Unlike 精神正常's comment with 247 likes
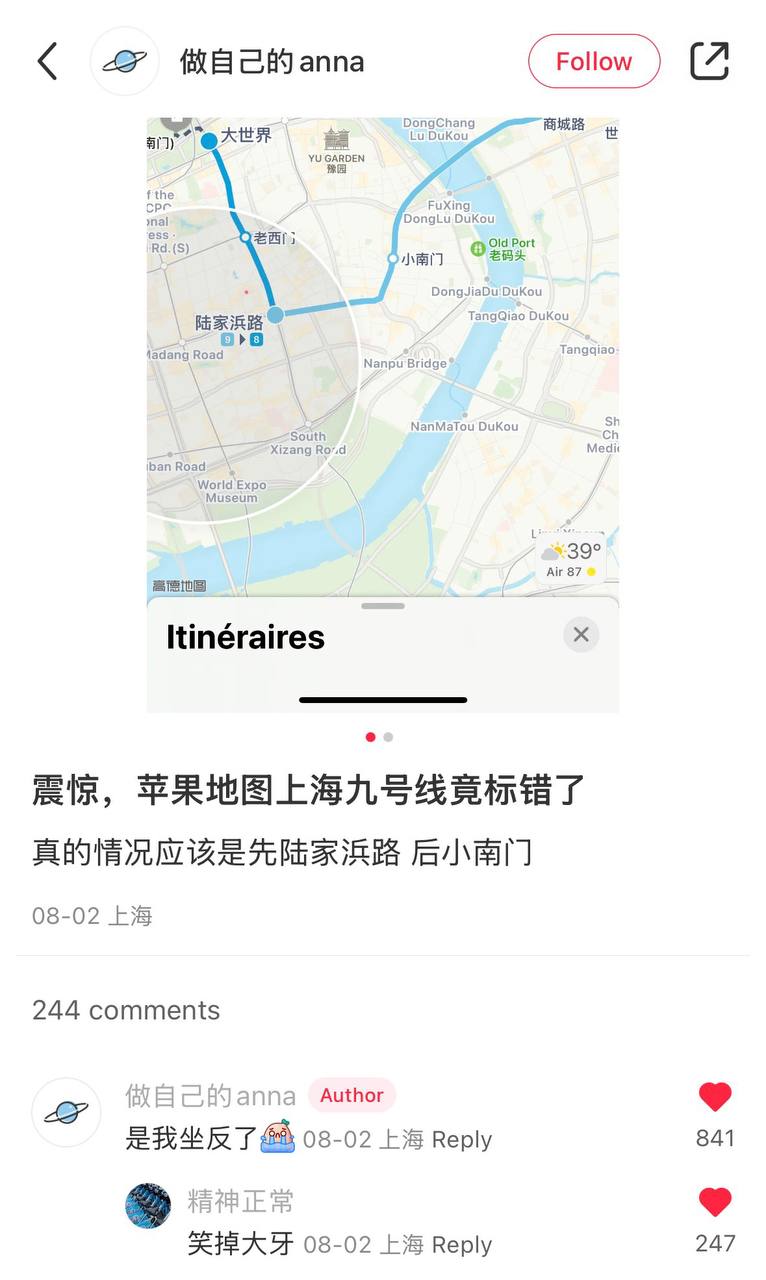Screen dimensions: 766x1280 [x=714, y=1201]
